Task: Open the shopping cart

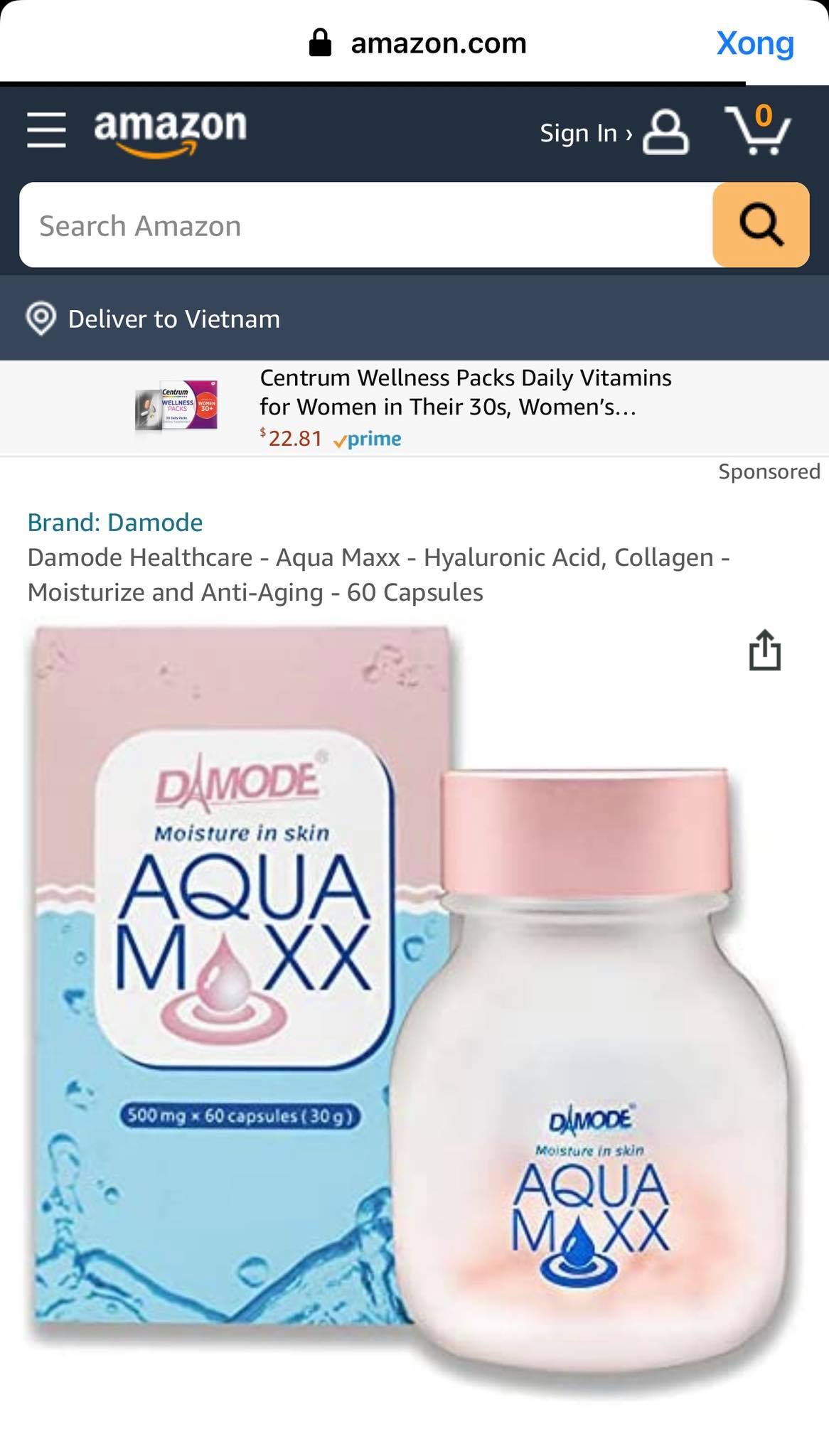Action: (x=758, y=130)
